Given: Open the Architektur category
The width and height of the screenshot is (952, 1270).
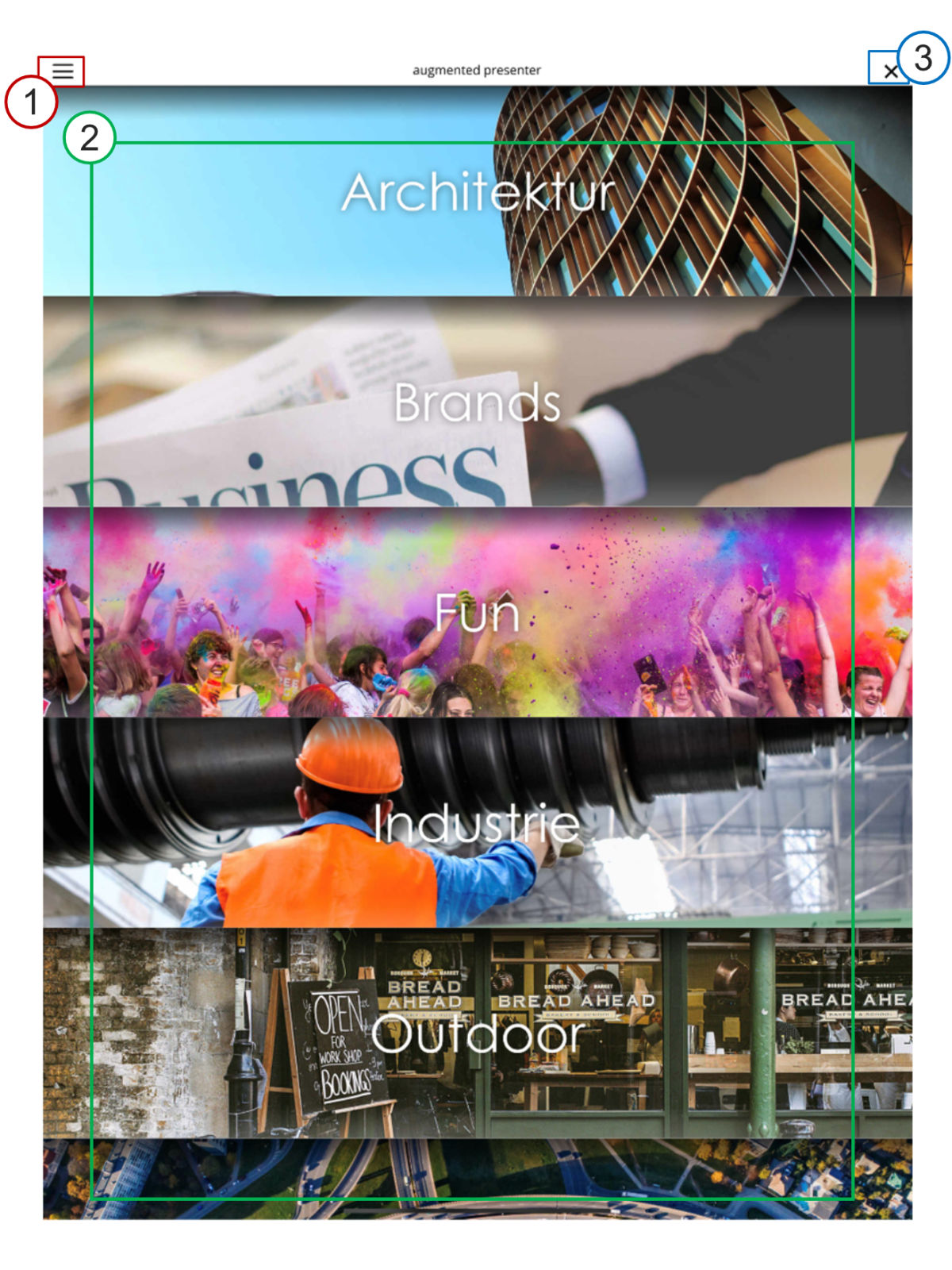Looking at the screenshot, I should tap(477, 193).
